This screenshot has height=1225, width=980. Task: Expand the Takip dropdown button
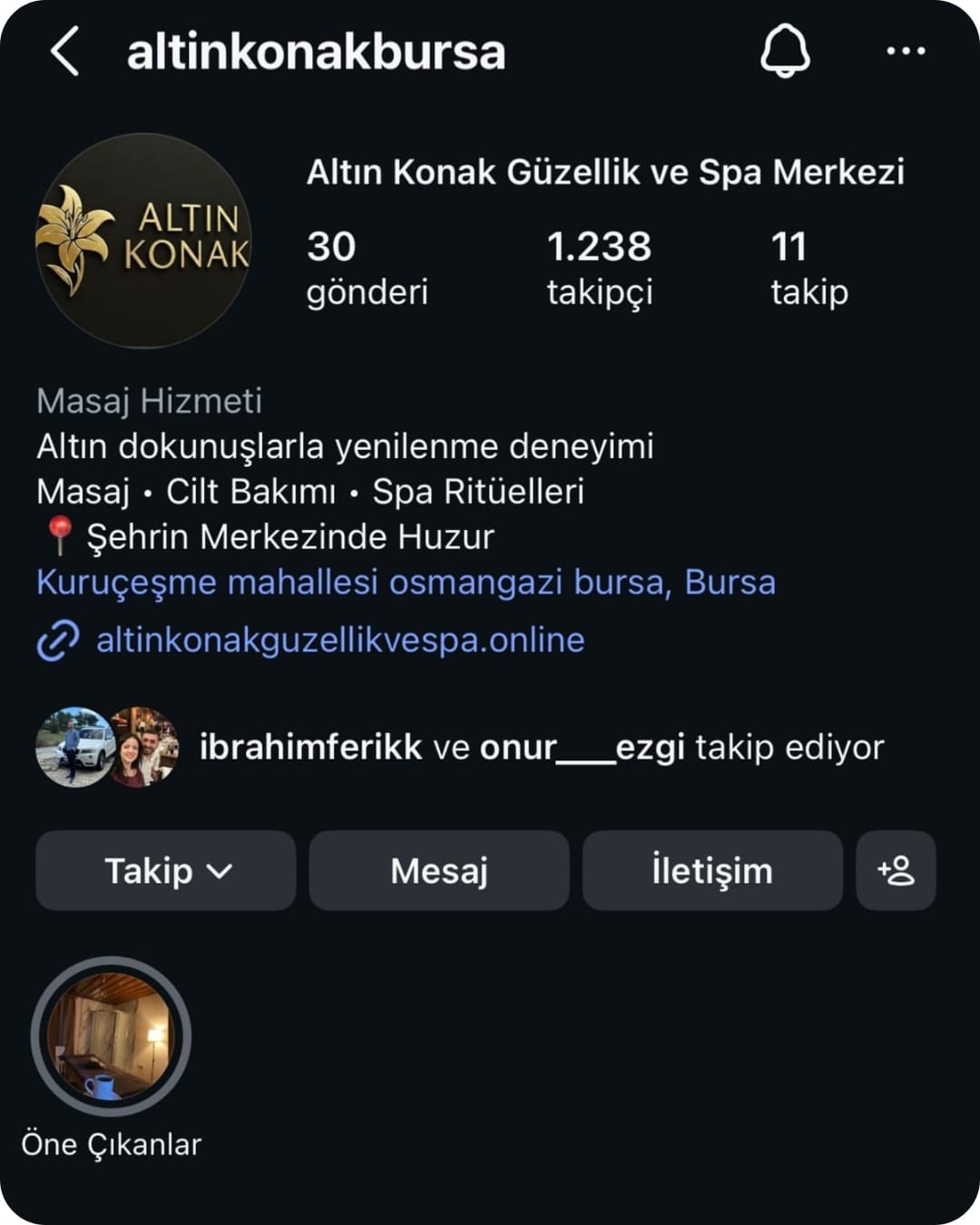tap(166, 871)
